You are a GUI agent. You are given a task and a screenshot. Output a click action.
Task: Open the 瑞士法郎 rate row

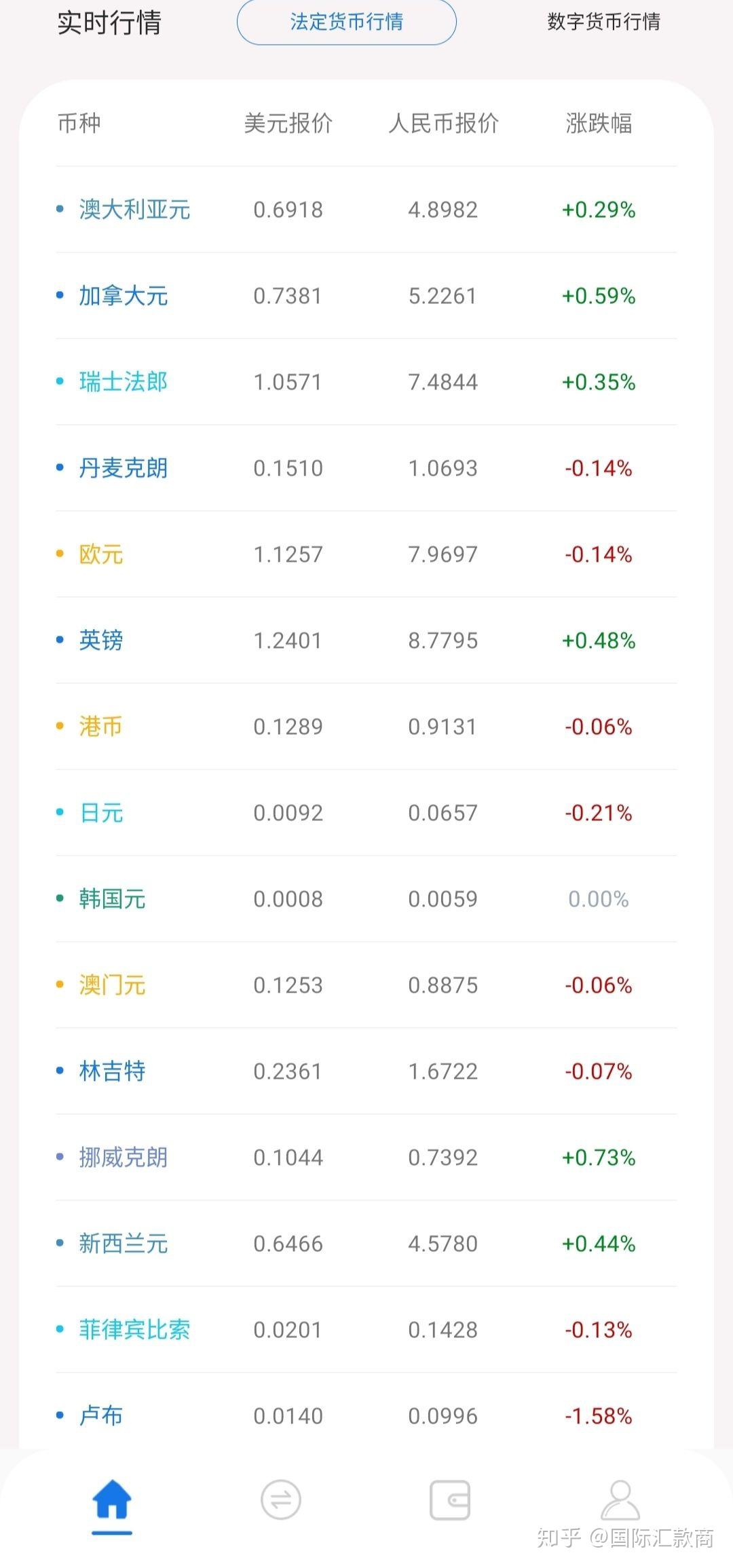pyautogui.click(x=124, y=382)
